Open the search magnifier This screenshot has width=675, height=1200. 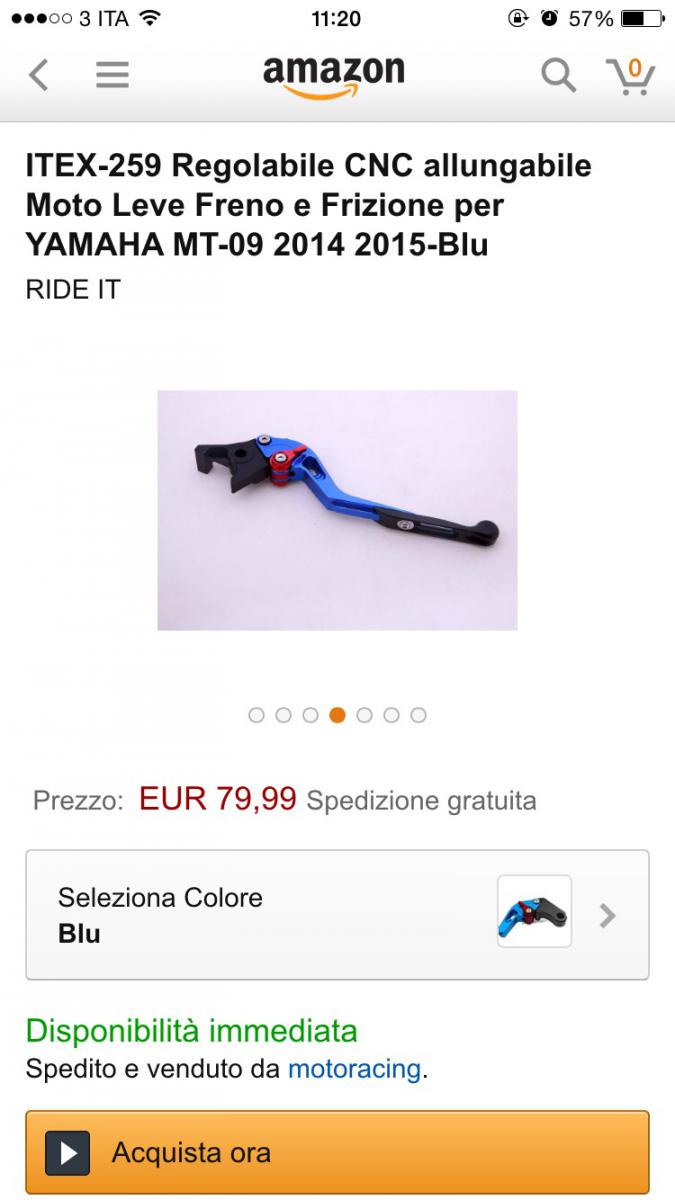[x=558, y=75]
